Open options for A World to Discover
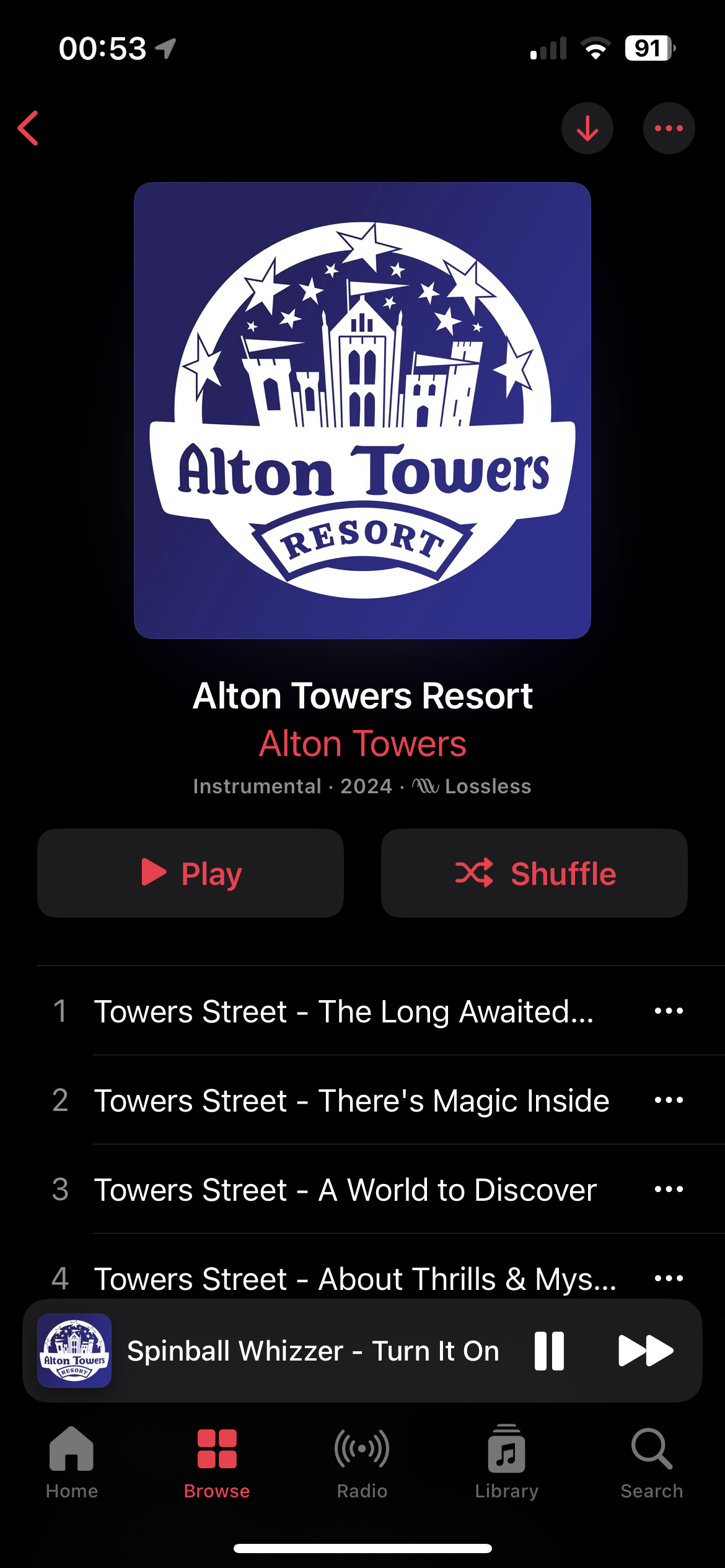The width and height of the screenshot is (725, 1568). 669,1190
